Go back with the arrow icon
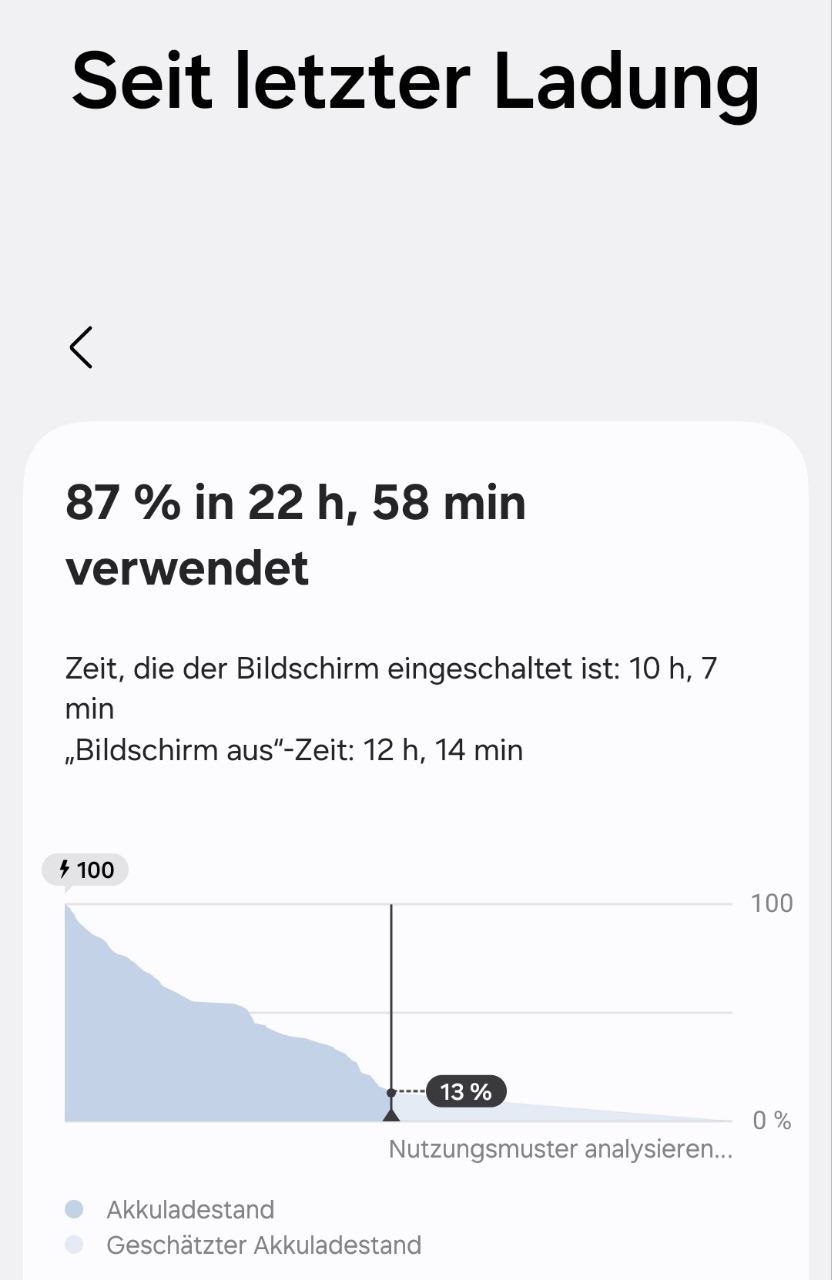The height and width of the screenshot is (1280, 832). point(82,347)
